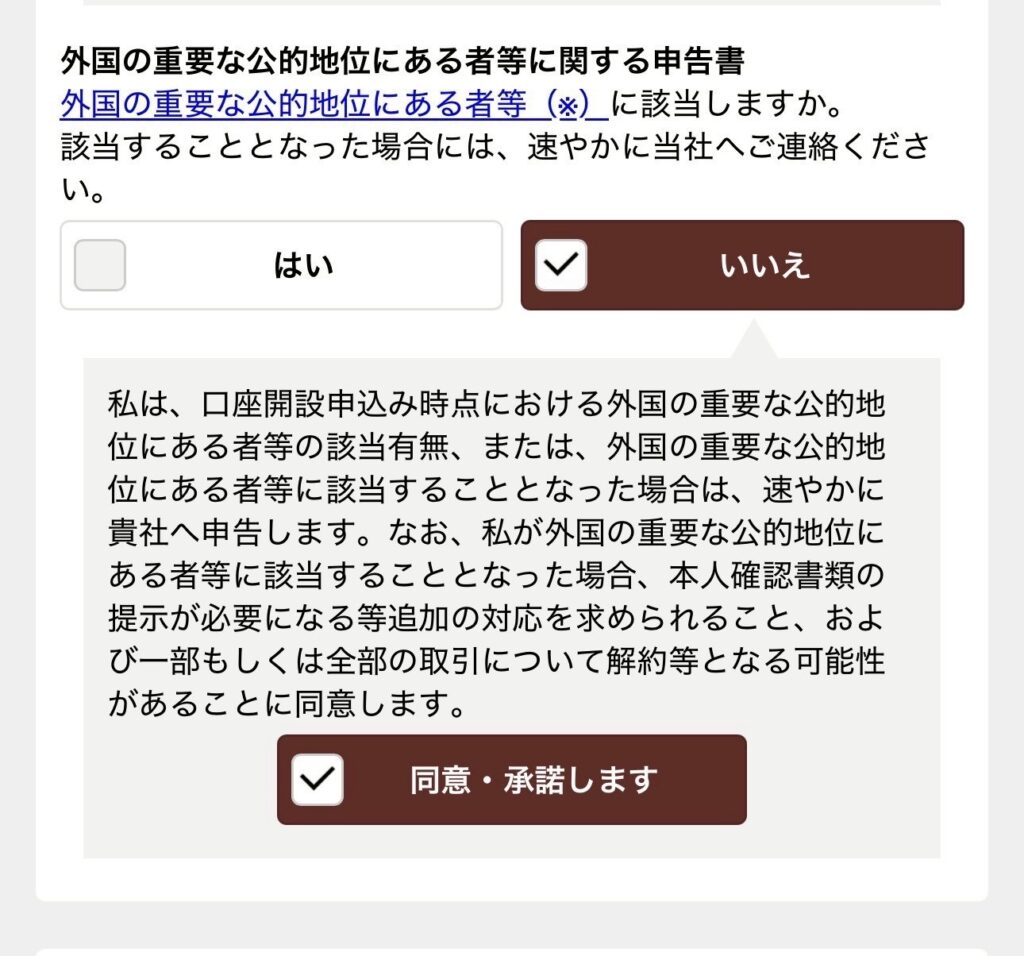
Task: Uncheck the 同意・承諾します checkbox
Action: tap(318, 780)
